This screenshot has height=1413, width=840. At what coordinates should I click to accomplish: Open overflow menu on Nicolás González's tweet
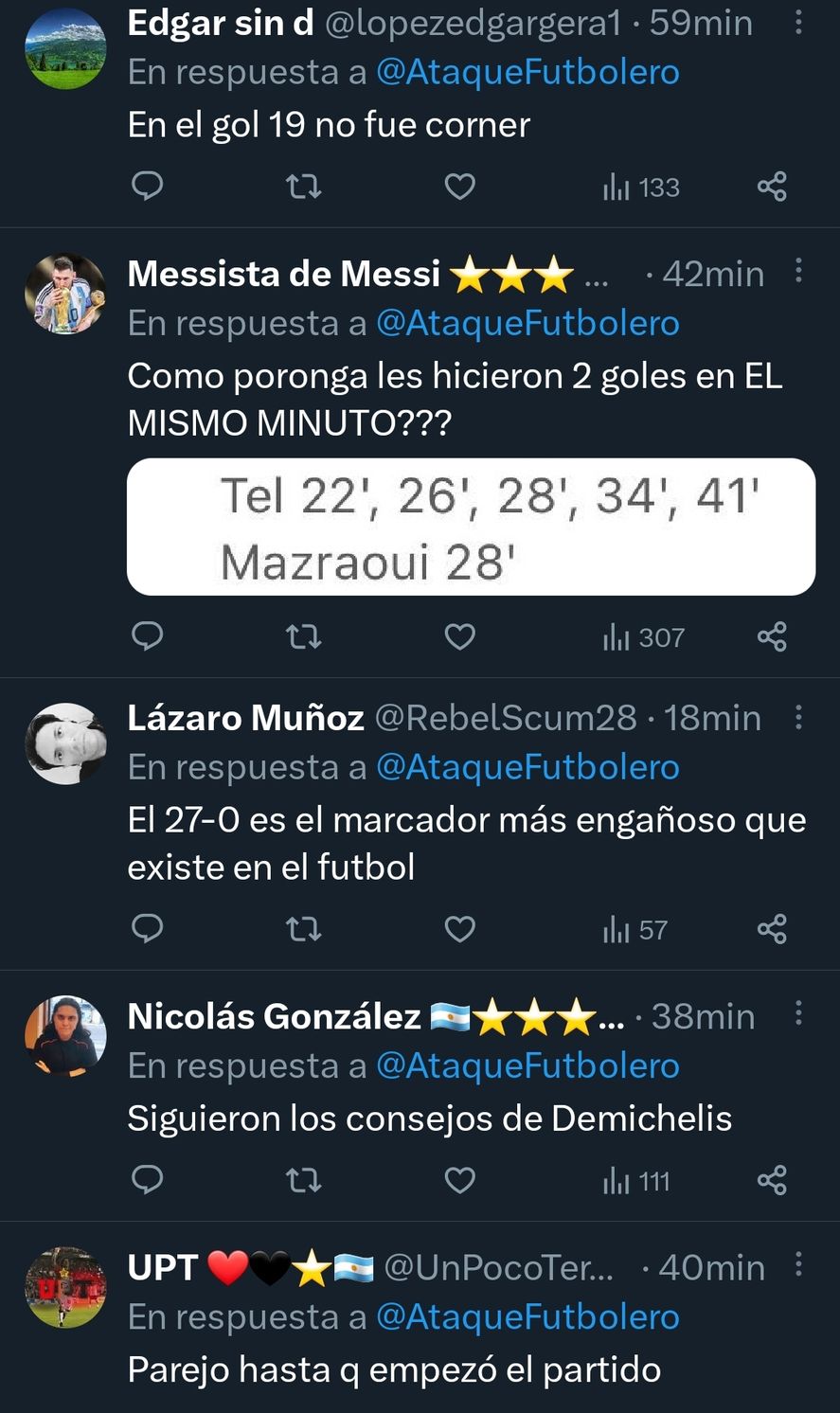click(798, 1015)
